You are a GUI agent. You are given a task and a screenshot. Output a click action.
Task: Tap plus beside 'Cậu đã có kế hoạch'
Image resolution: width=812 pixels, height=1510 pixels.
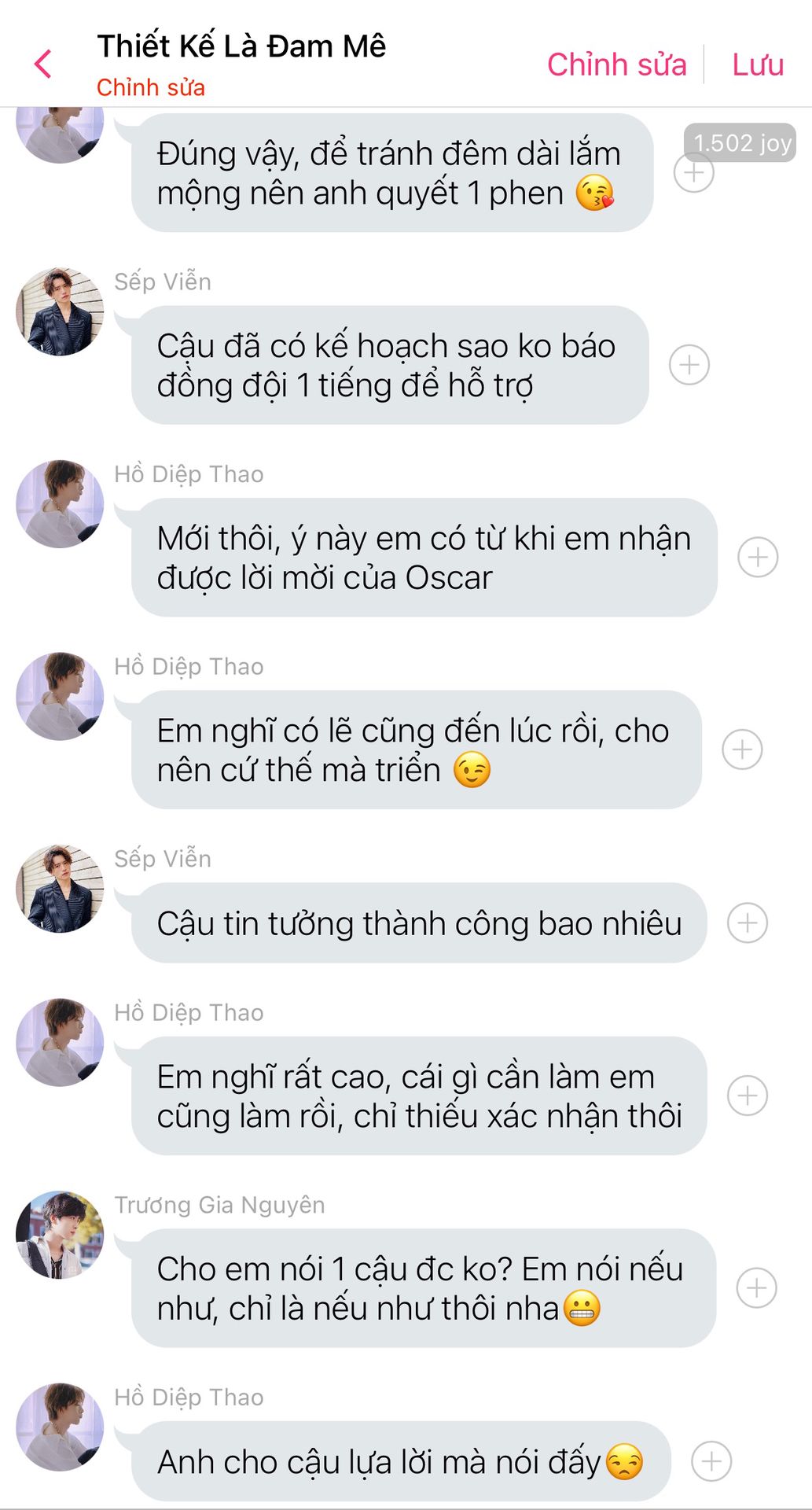tap(689, 365)
